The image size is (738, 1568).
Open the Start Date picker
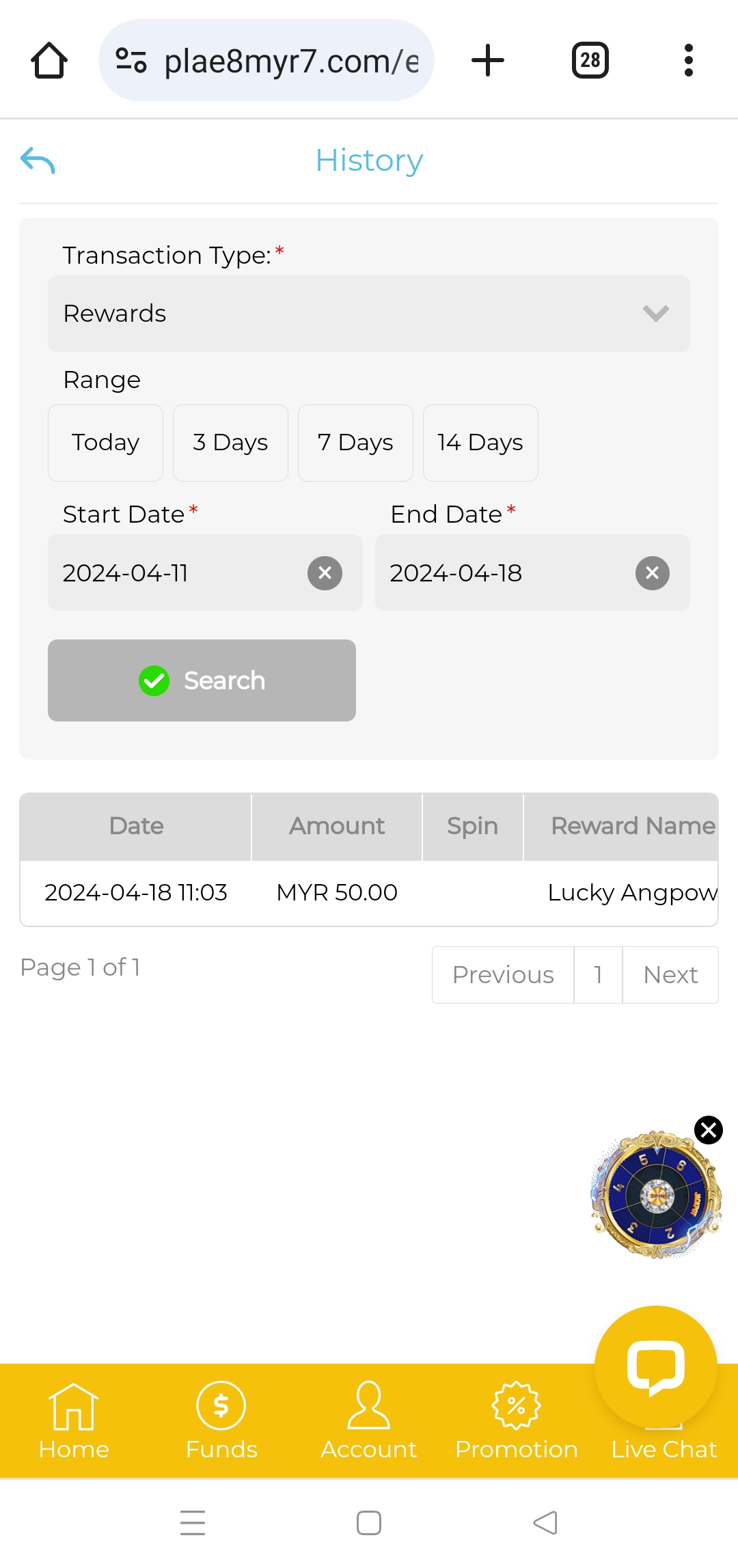[171, 573]
